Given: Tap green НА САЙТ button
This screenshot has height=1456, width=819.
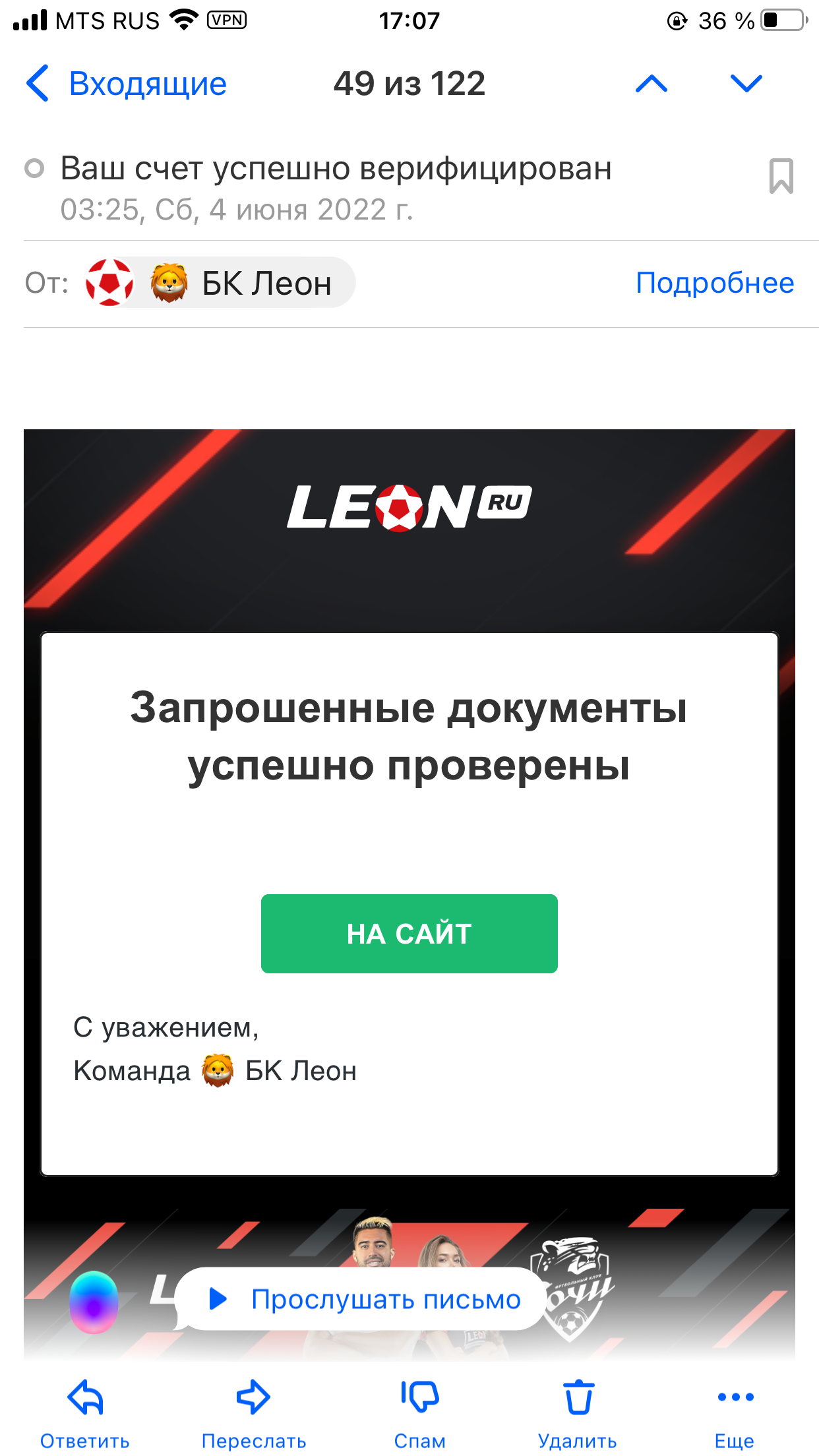Looking at the screenshot, I should click(409, 933).
